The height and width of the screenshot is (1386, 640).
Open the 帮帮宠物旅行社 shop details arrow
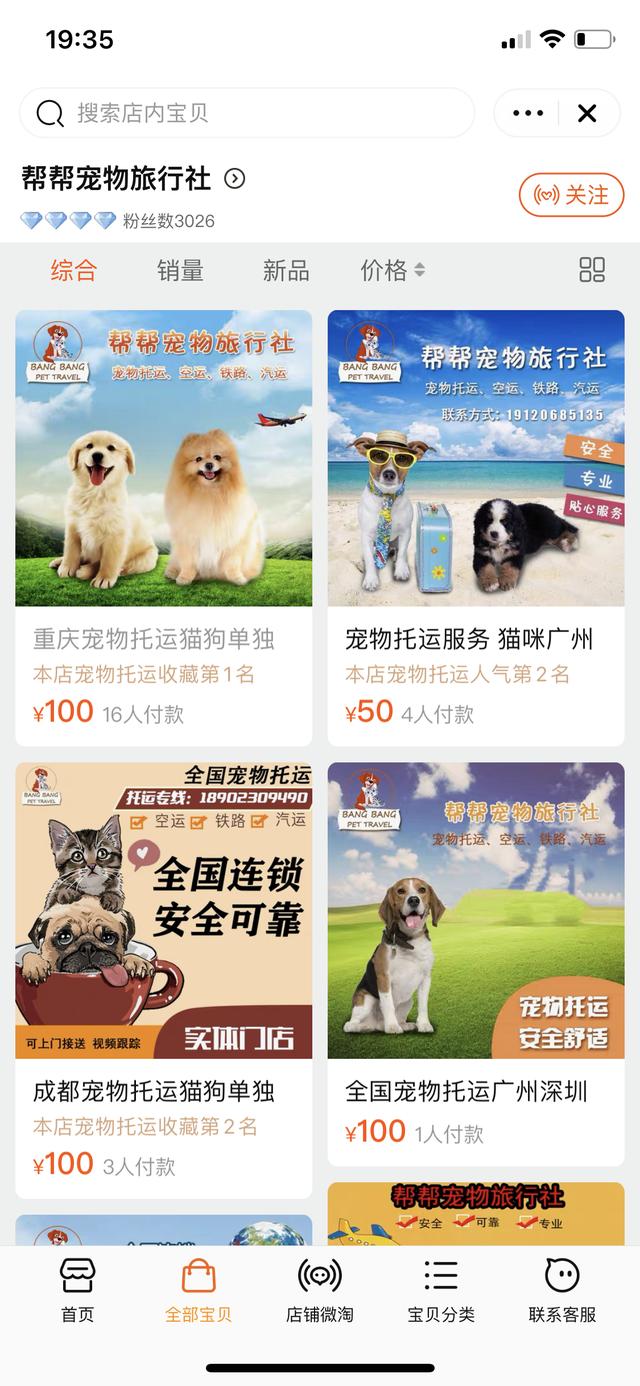(x=235, y=179)
